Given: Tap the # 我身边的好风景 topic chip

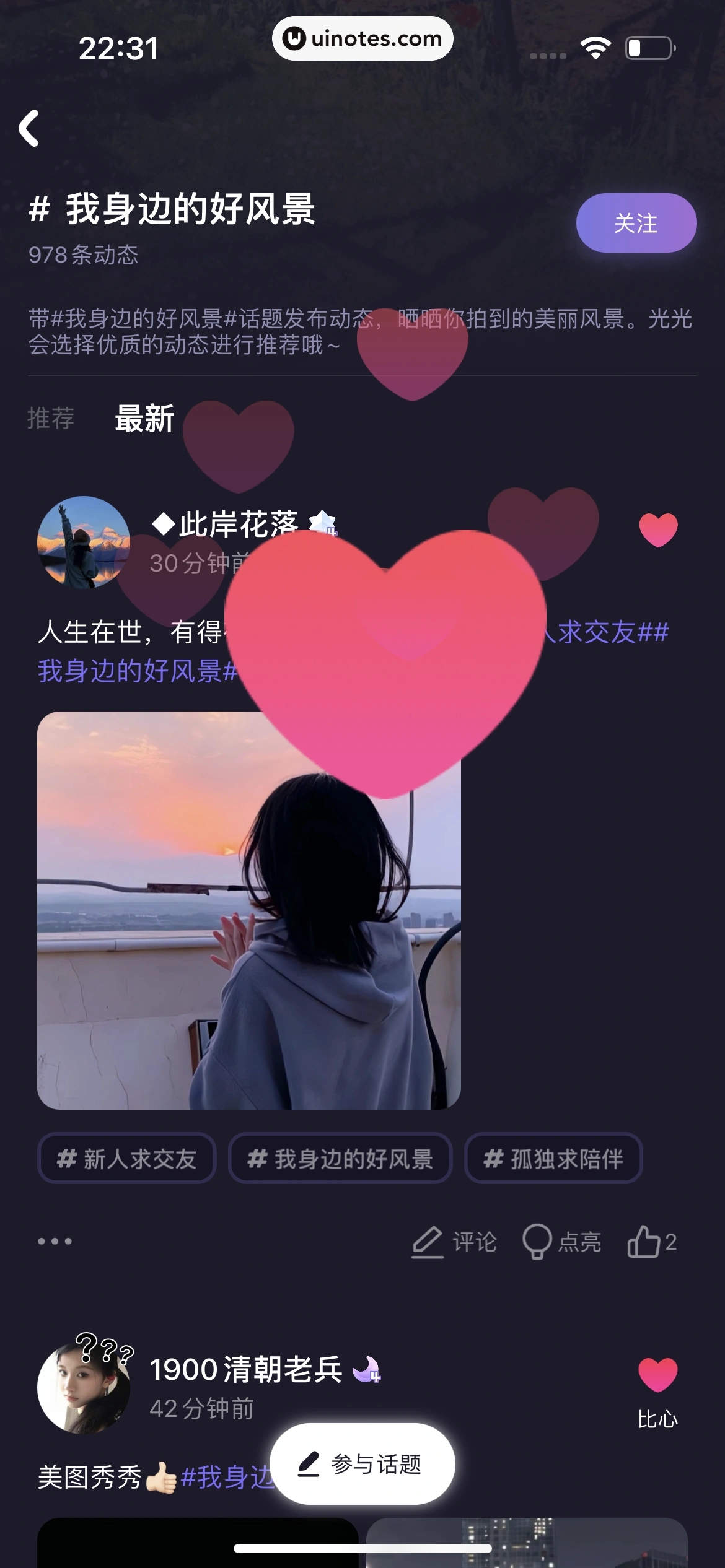Looking at the screenshot, I should click(x=340, y=1158).
